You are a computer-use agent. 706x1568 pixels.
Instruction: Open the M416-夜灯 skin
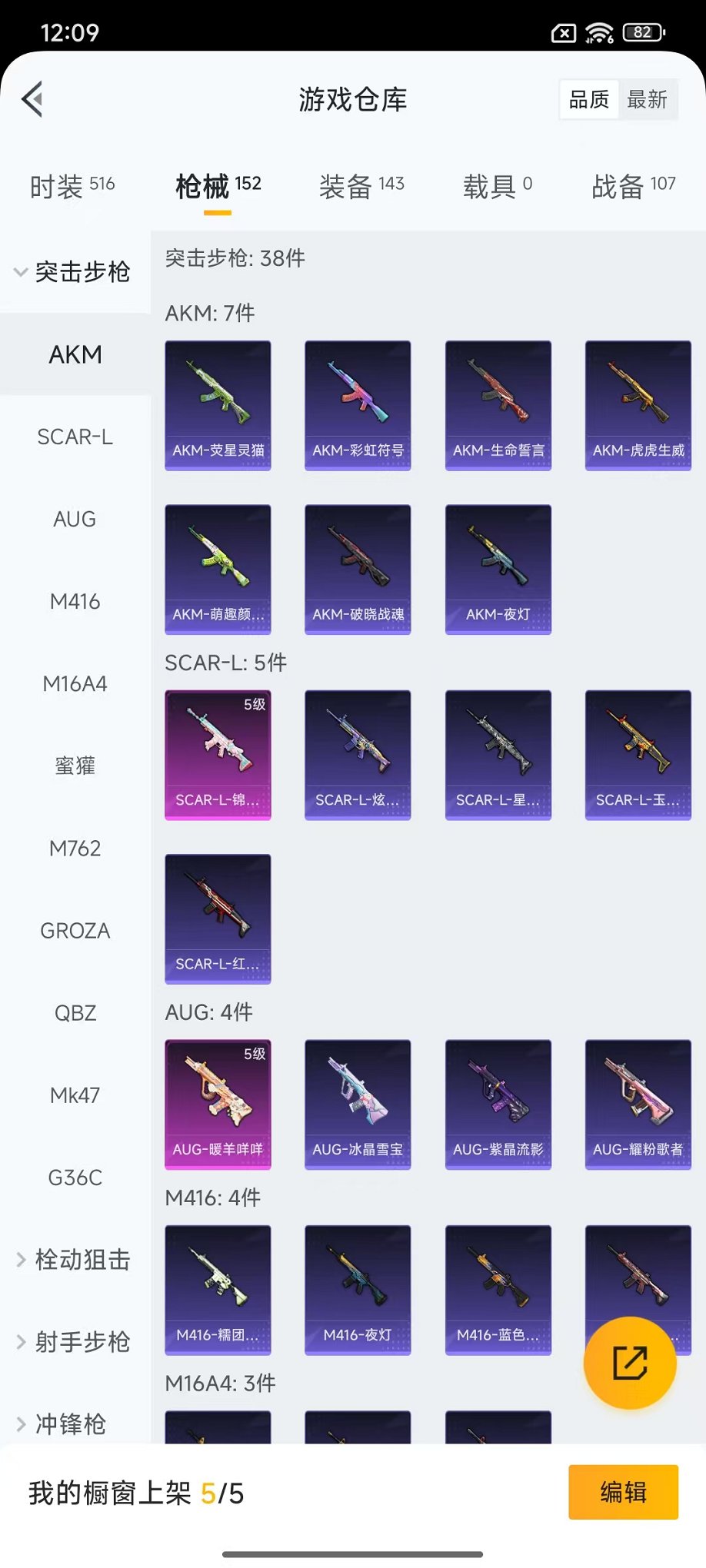[x=358, y=1289]
